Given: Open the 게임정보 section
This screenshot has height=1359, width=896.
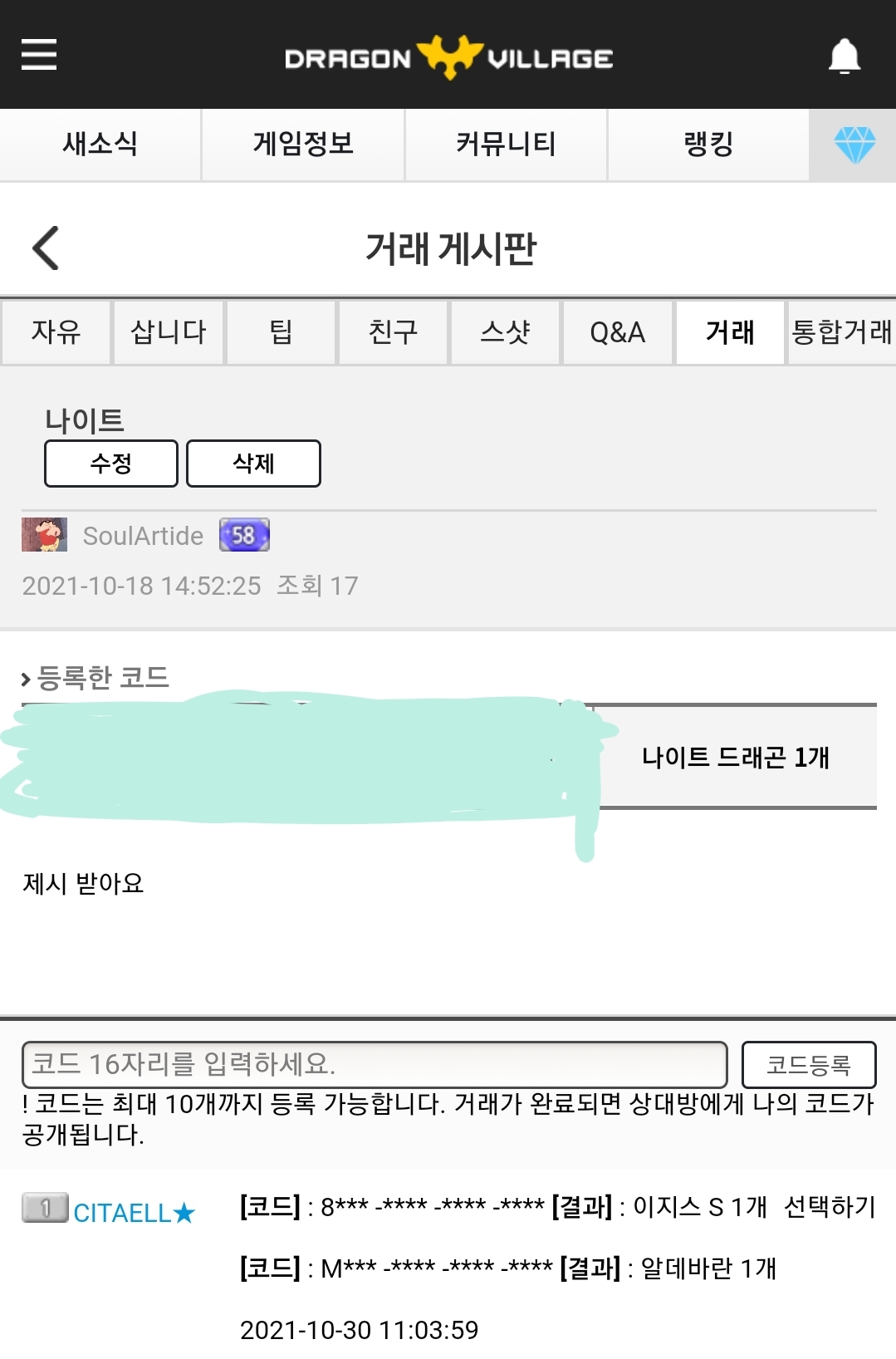Looking at the screenshot, I should (x=303, y=145).
